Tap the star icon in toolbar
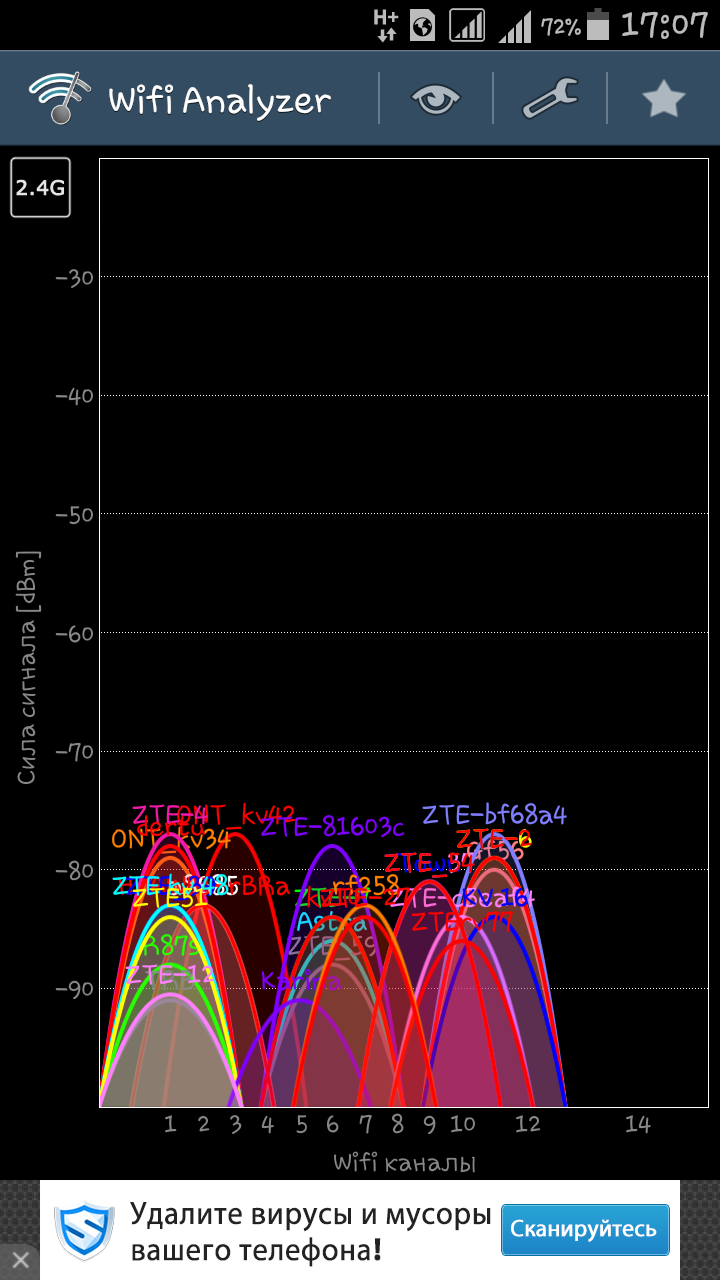This screenshot has width=720, height=1280. [663, 99]
